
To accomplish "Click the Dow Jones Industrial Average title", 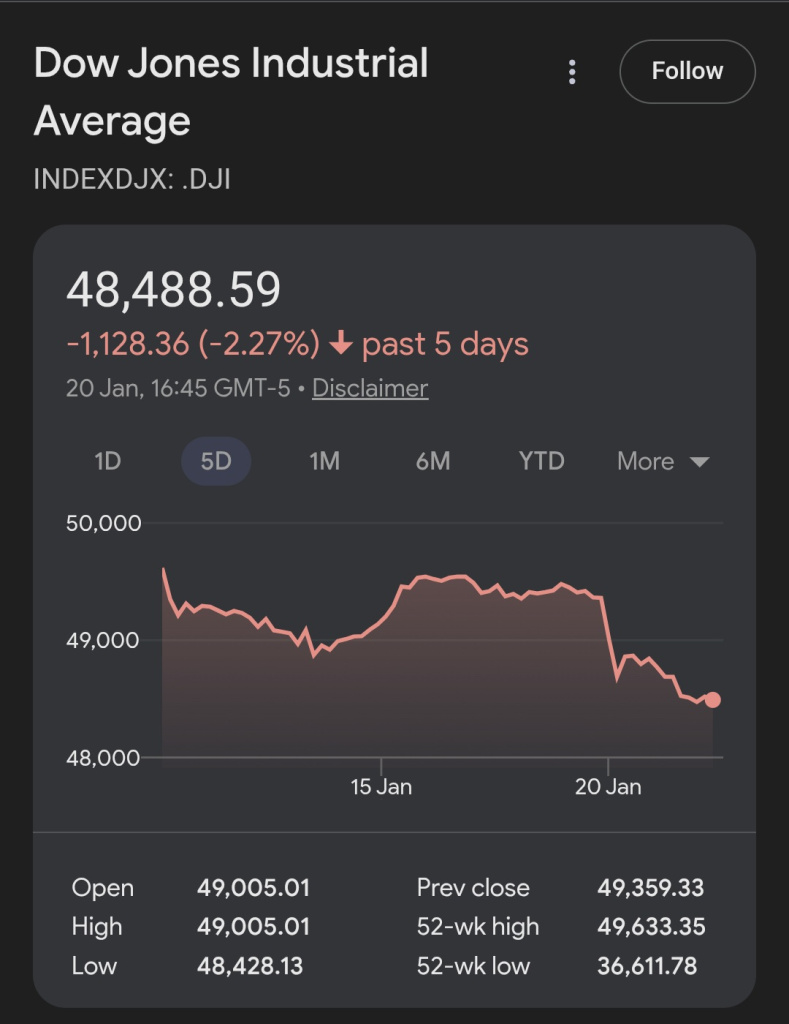I will [231, 95].
